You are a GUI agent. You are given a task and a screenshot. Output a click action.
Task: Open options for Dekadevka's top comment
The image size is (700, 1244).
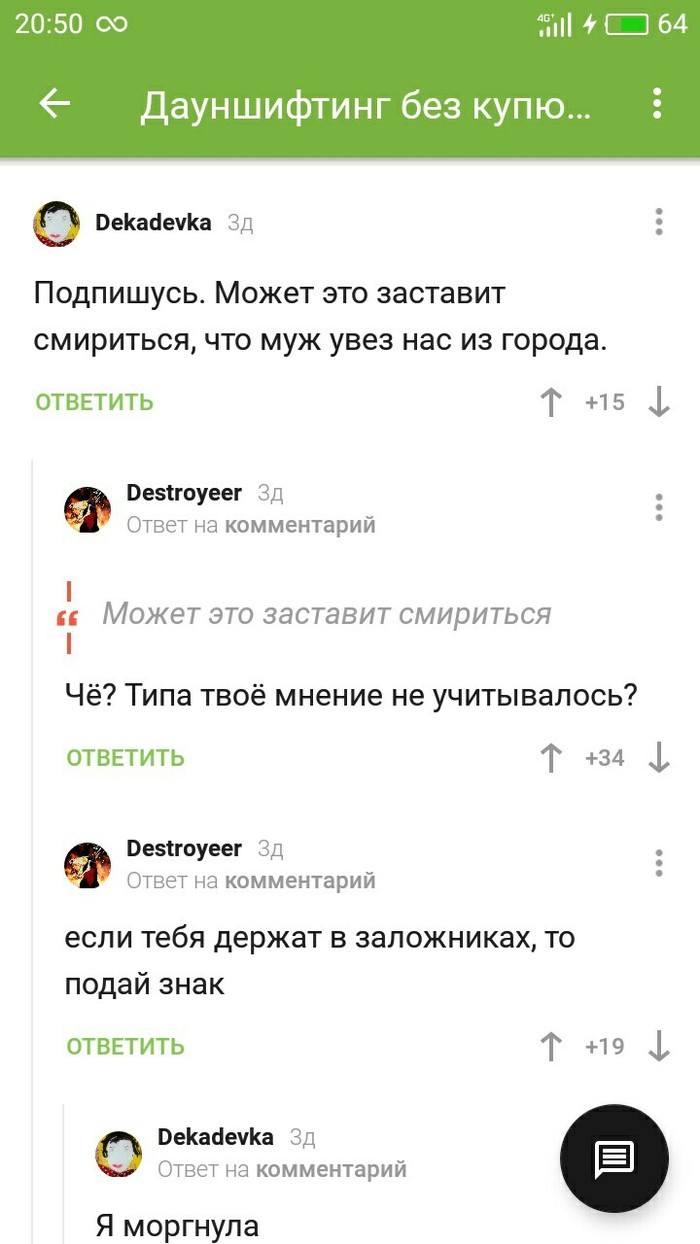(658, 222)
